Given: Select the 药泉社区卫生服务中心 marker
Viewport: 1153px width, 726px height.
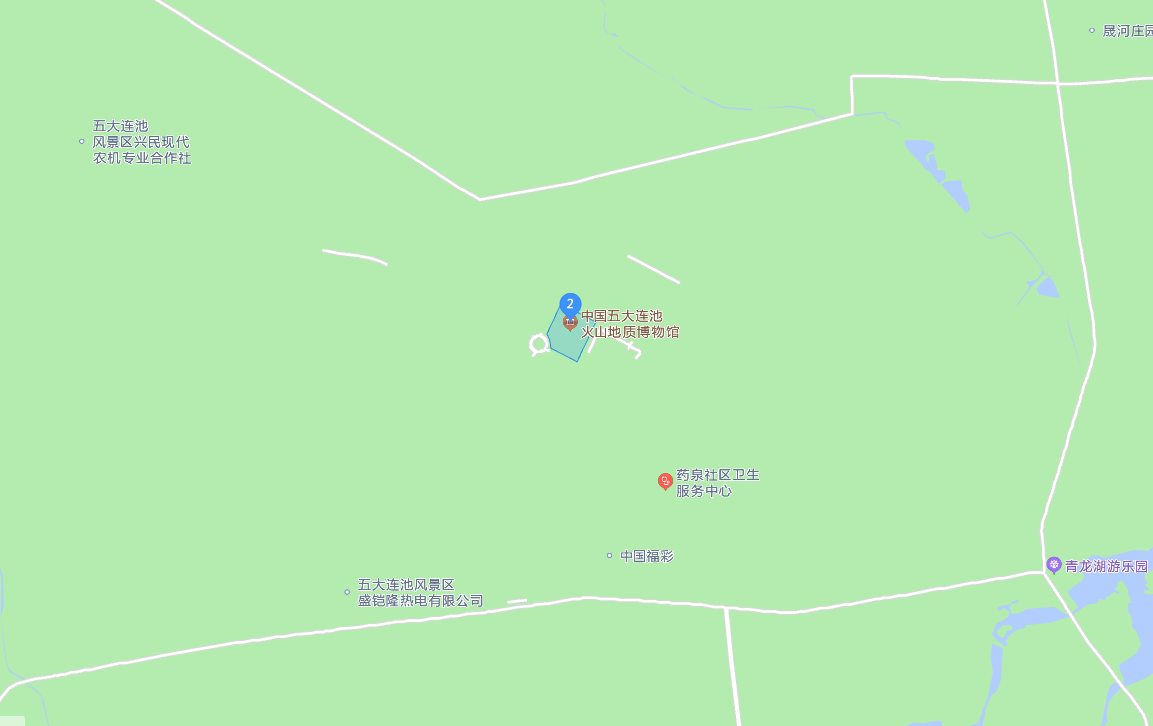Looking at the screenshot, I should (x=665, y=481).
